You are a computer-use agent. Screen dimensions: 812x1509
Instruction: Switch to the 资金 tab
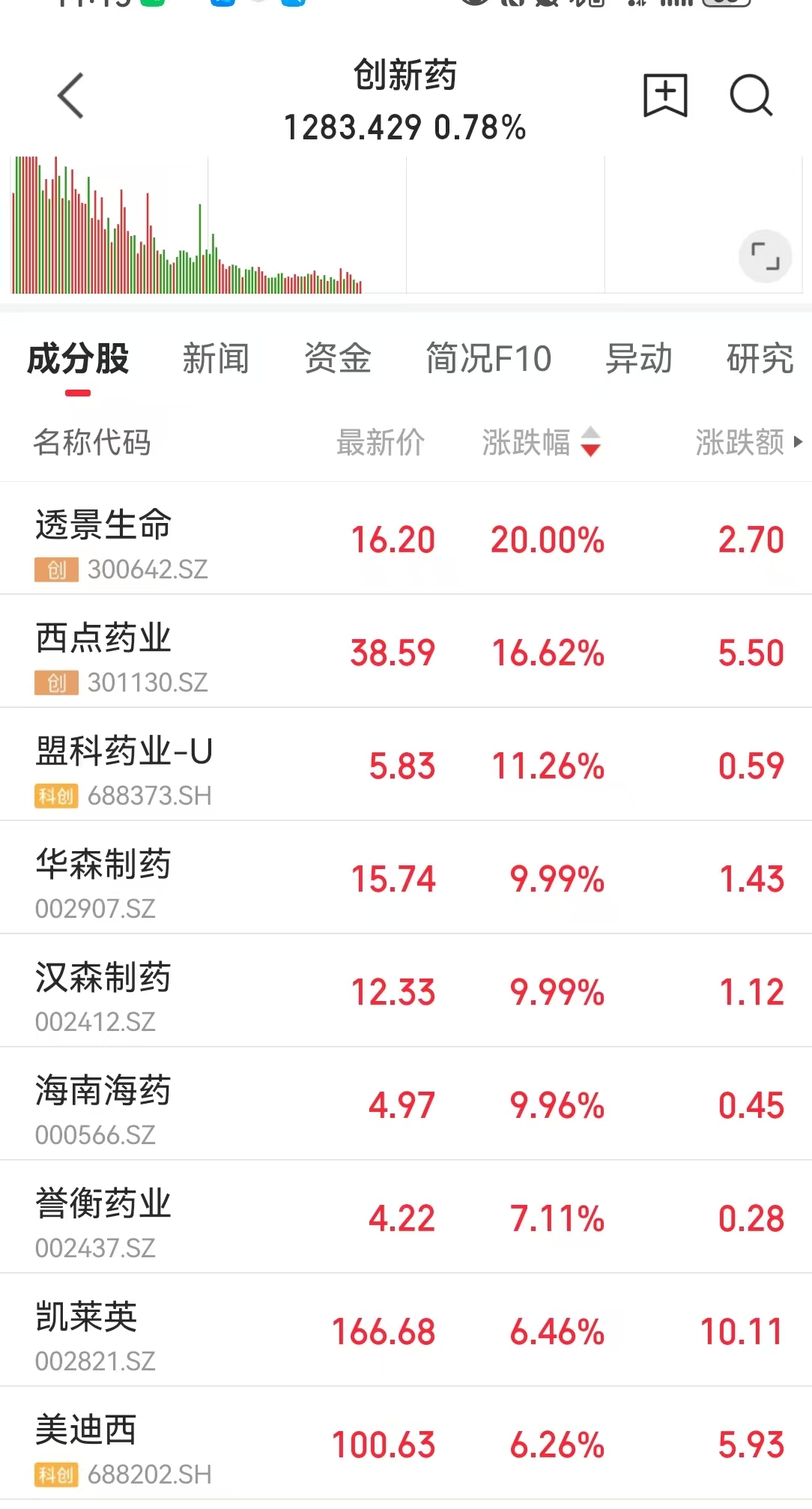pos(337,359)
